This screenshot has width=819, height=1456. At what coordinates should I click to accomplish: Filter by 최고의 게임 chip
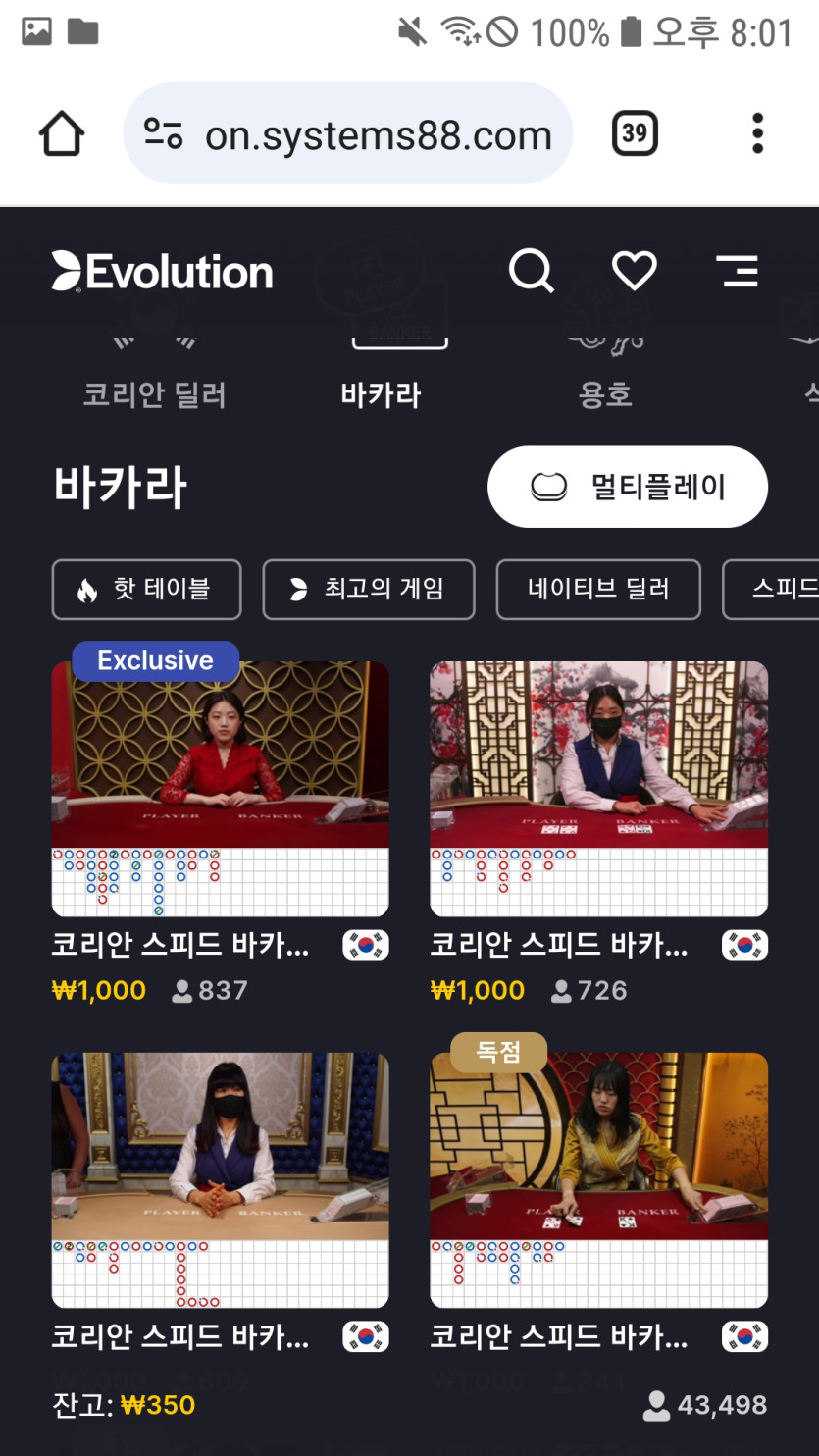[369, 590]
